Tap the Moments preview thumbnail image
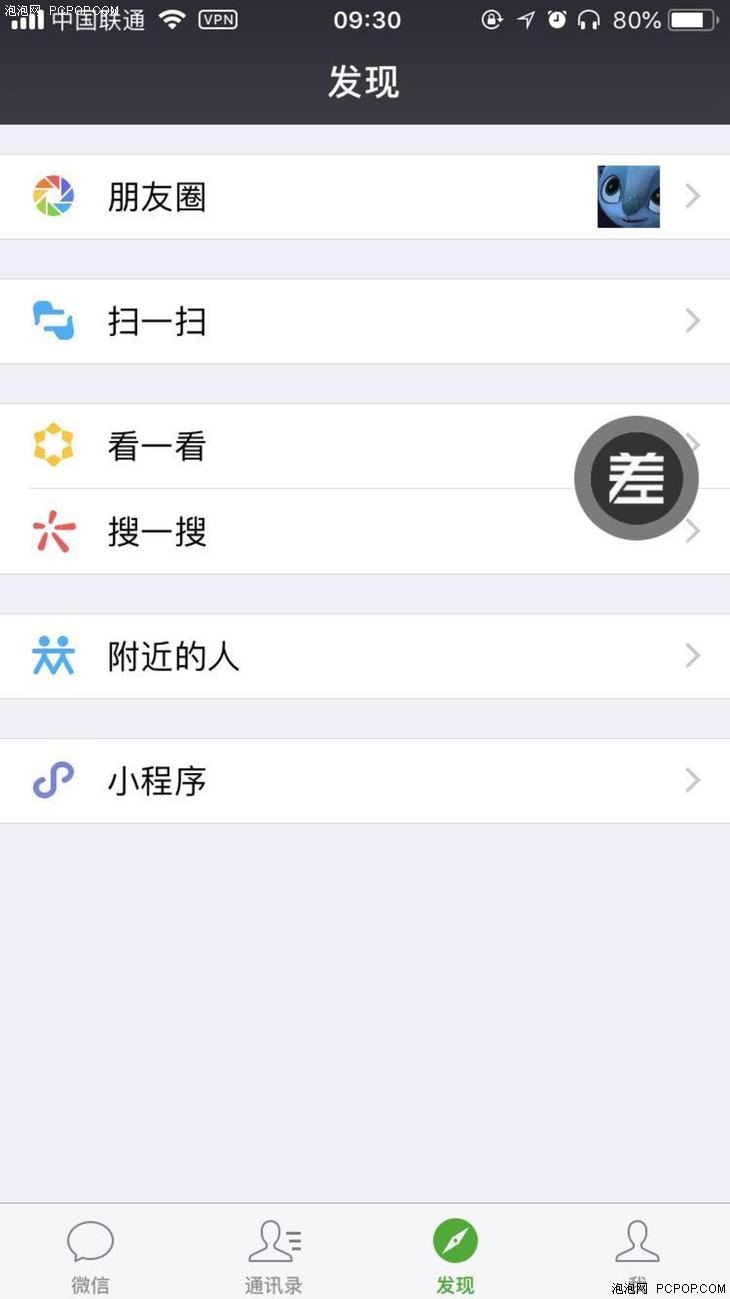The width and height of the screenshot is (730, 1299). (628, 196)
